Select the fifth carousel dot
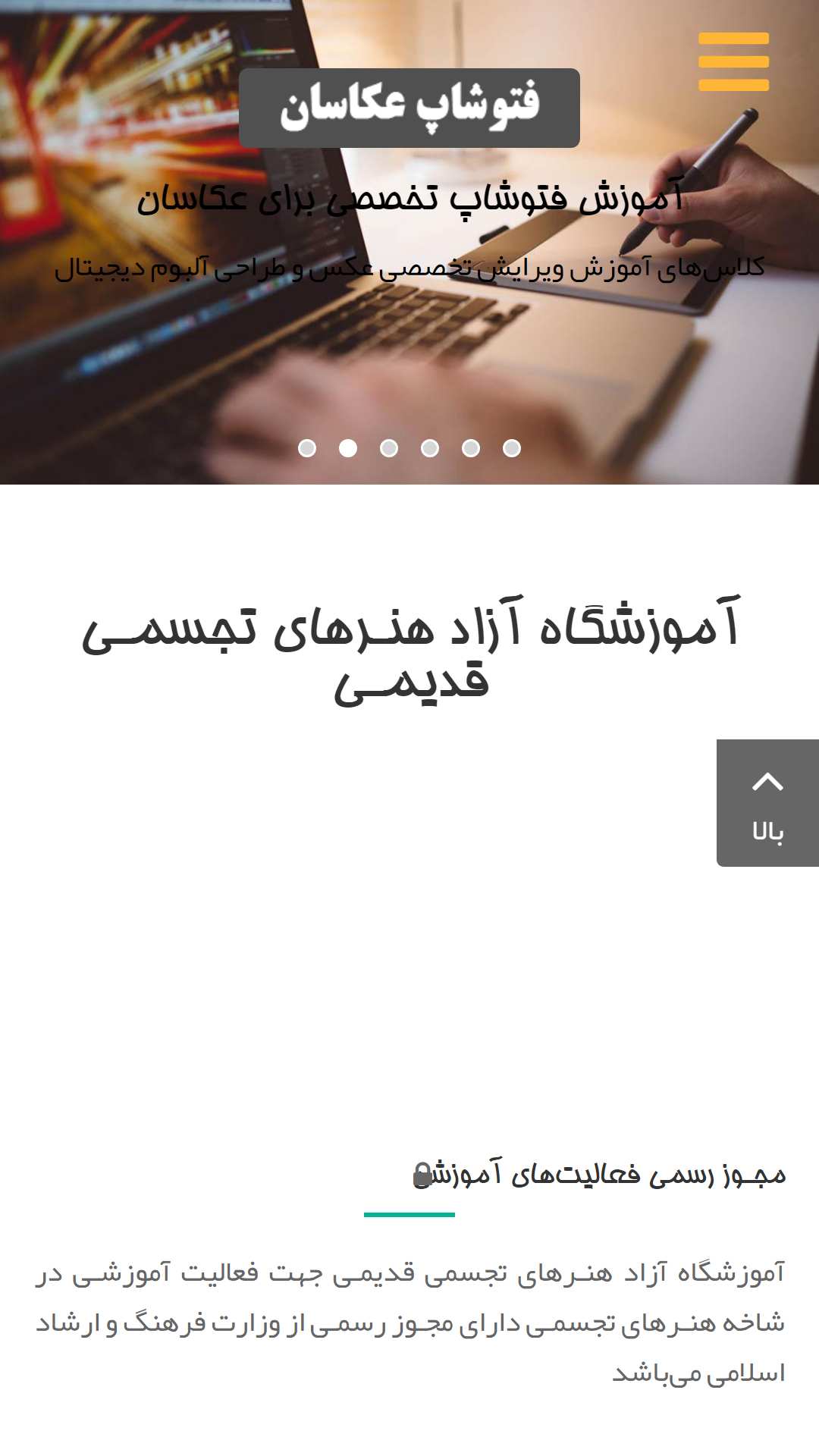This screenshot has width=819, height=1456. pyautogui.click(x=471, y=448)
